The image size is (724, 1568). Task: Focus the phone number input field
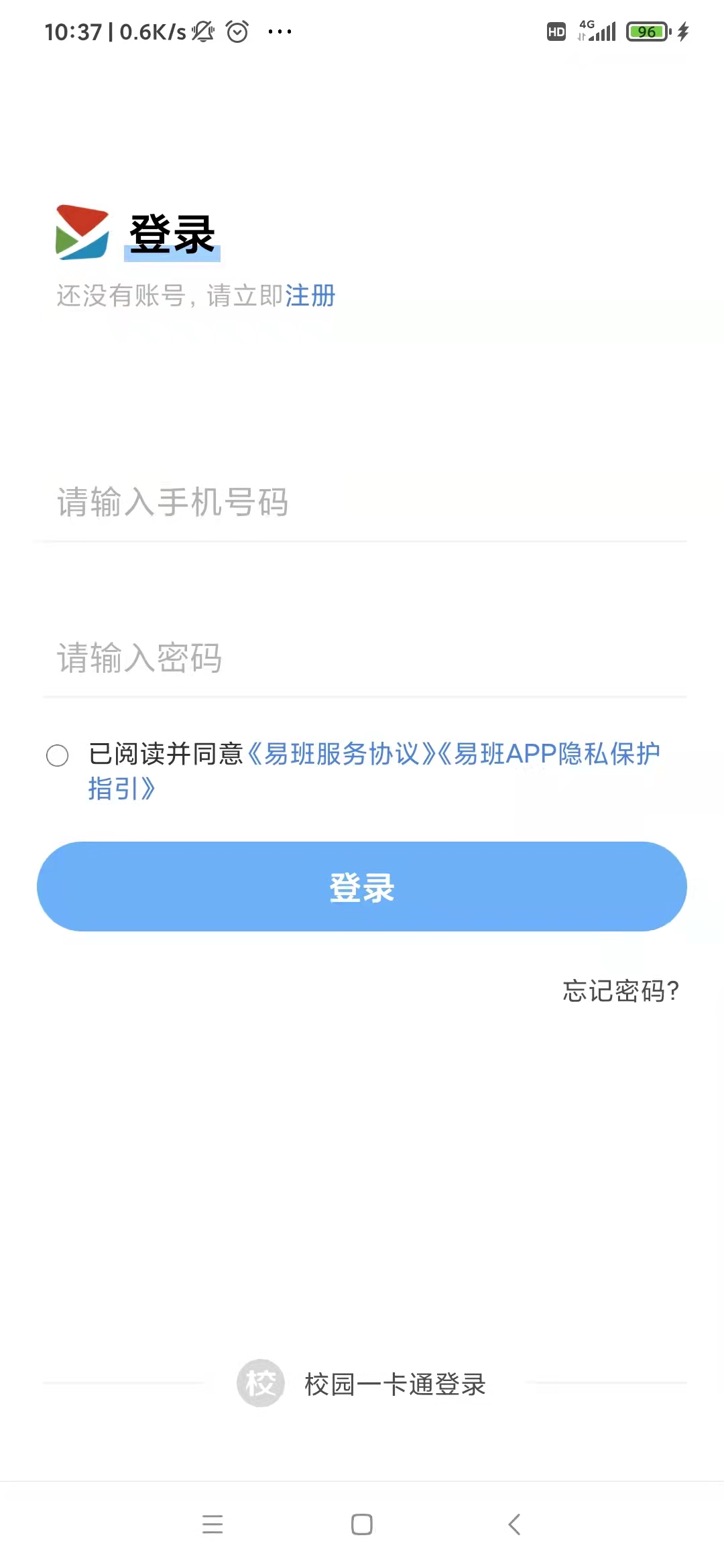point(362,502)
